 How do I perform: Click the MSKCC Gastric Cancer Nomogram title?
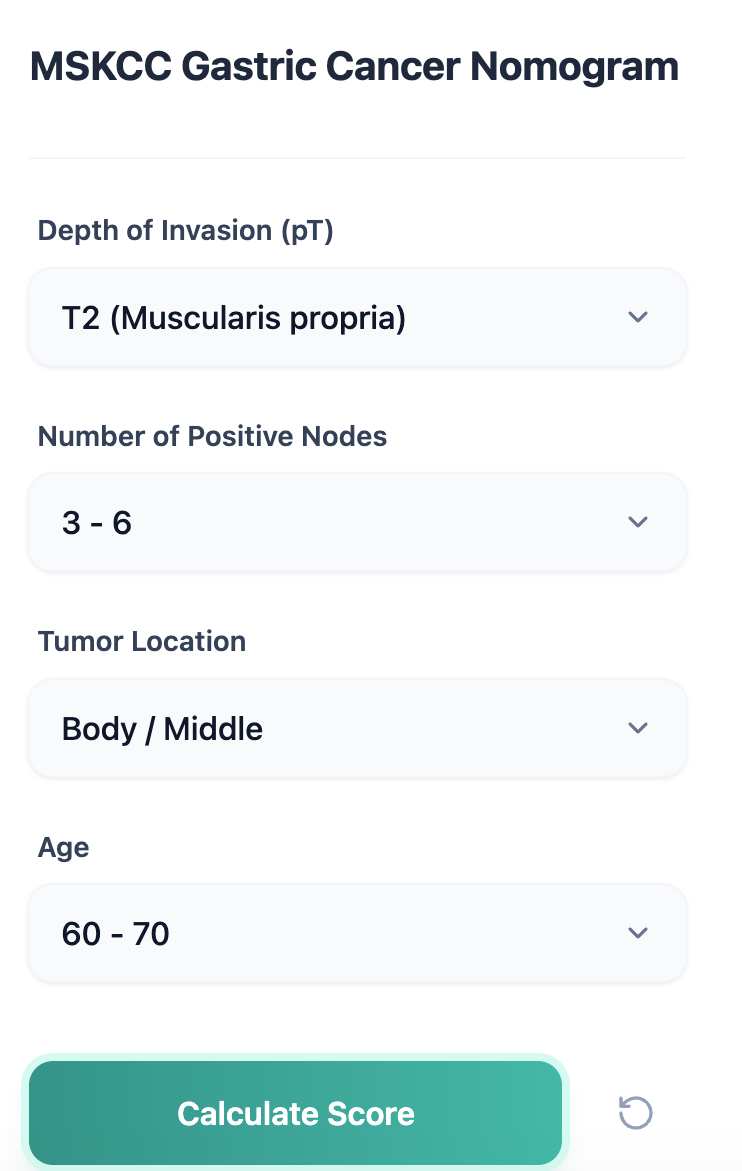click(x=355, y=65)
